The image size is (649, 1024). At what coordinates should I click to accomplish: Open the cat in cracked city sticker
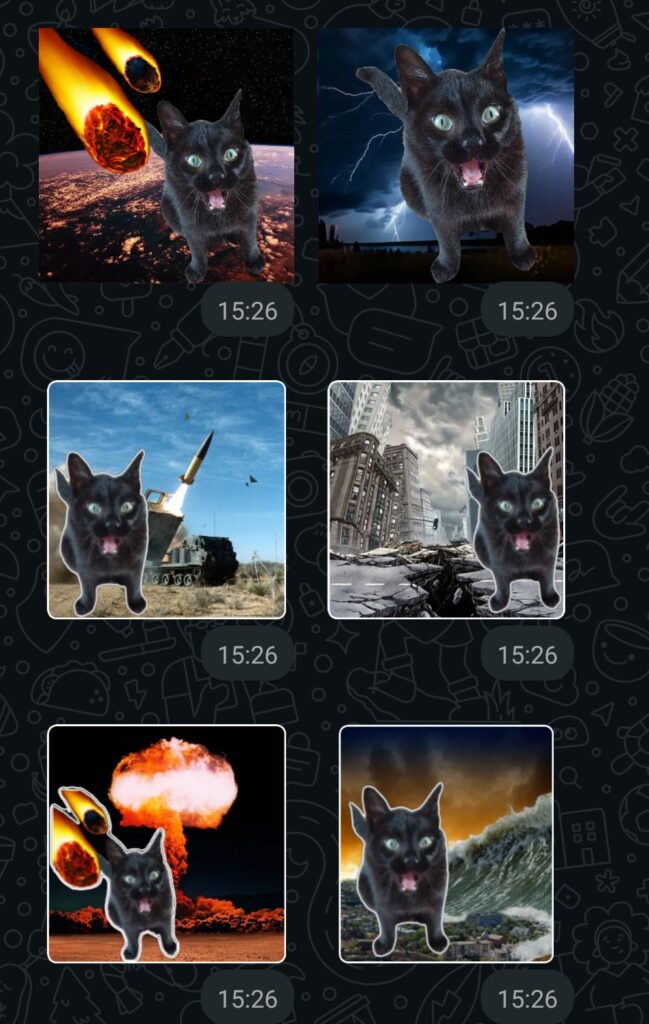[446, 499]
